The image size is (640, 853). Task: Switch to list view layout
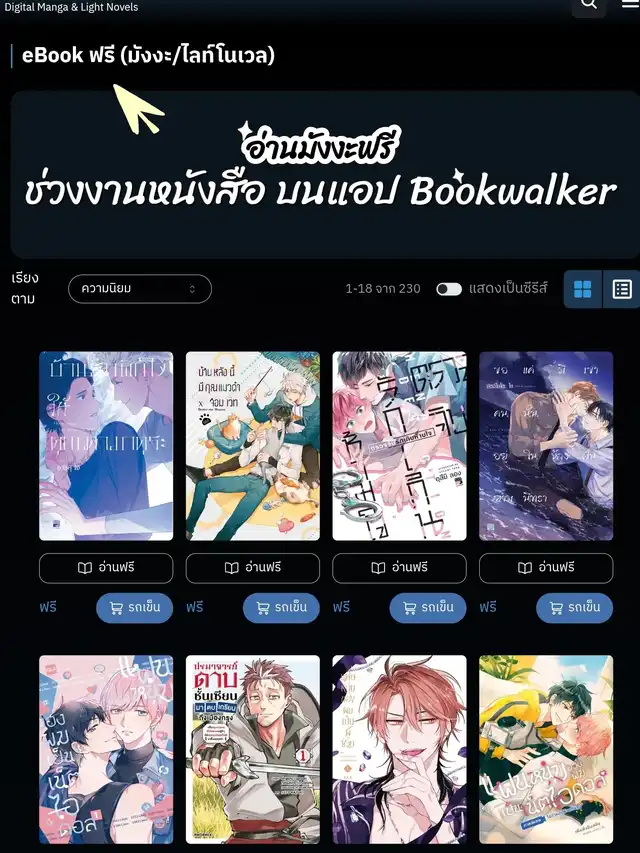622,289
